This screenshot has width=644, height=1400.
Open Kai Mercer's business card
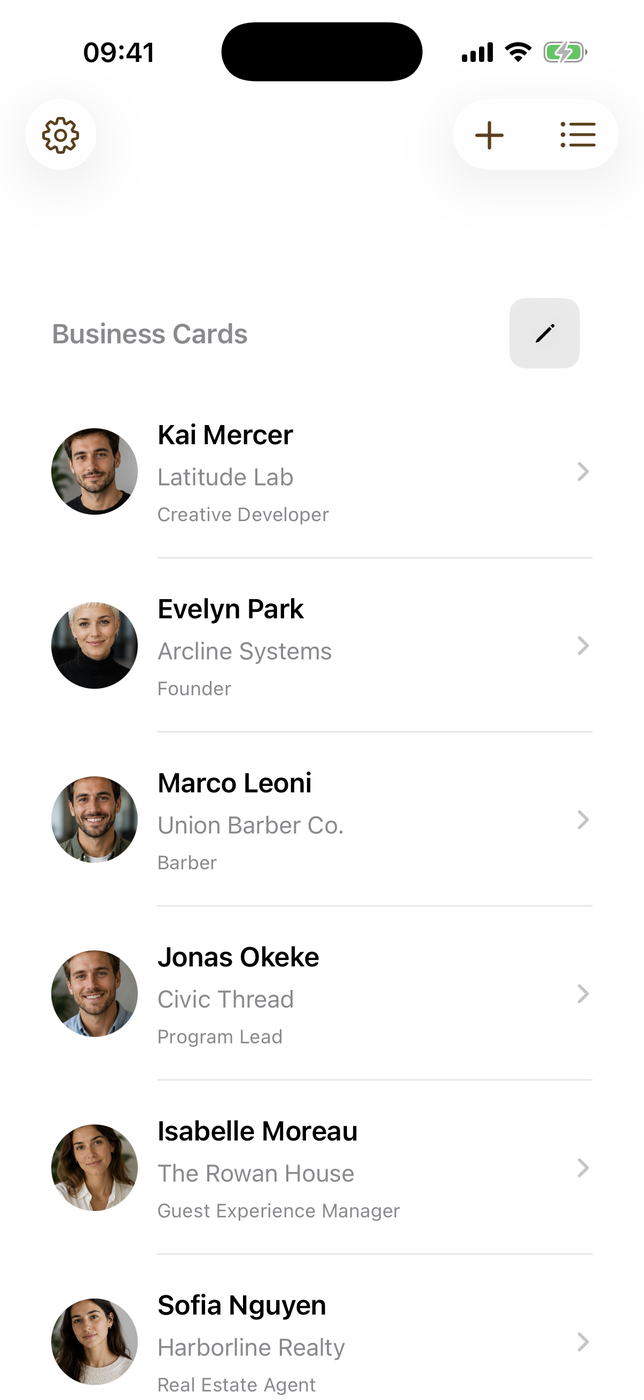click(x=322, y=472)
